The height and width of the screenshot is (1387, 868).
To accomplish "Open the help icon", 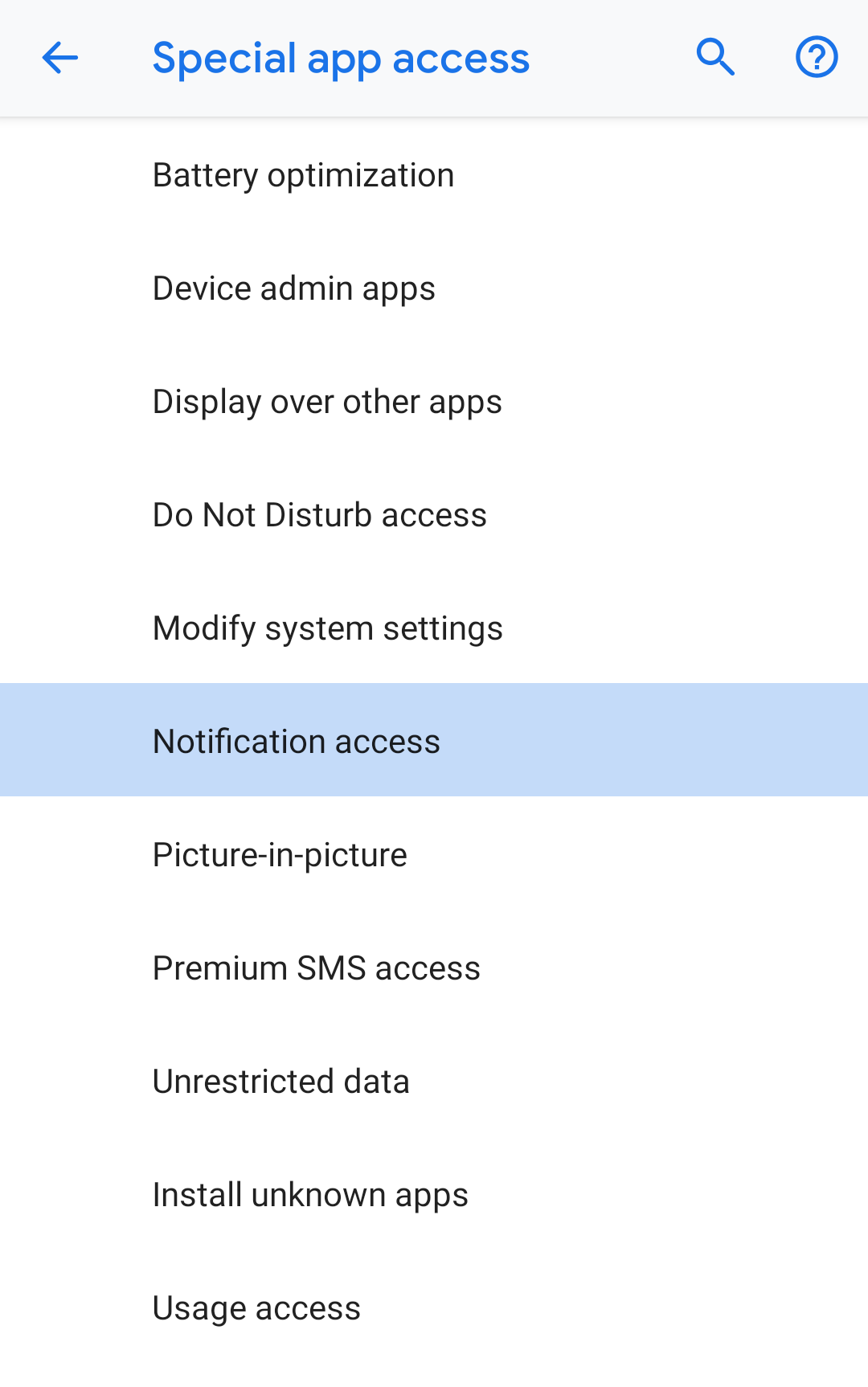I will pos(817,58).
